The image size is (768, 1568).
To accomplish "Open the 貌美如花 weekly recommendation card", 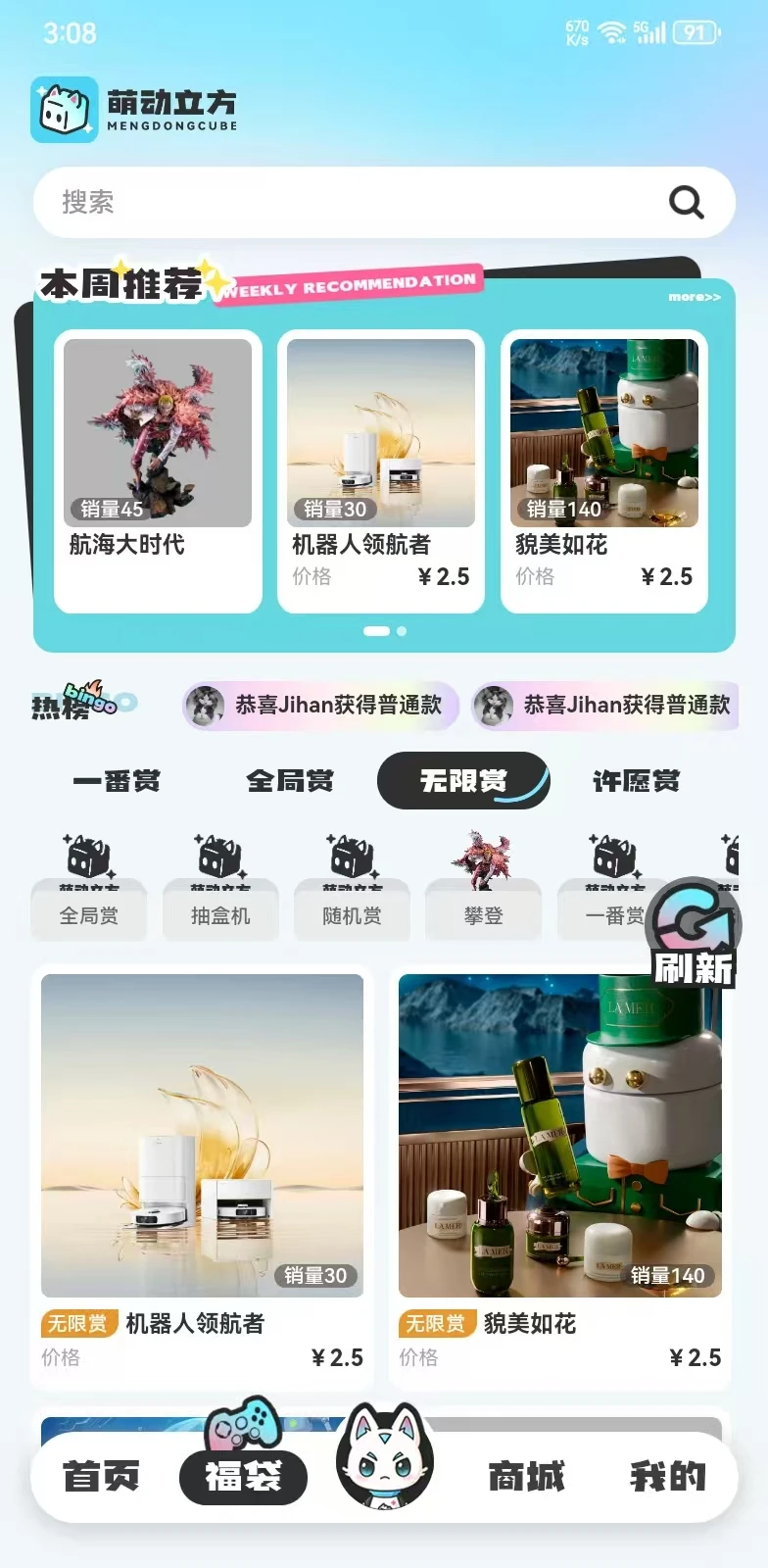I will pyautogui.click(x=604, y=470).
